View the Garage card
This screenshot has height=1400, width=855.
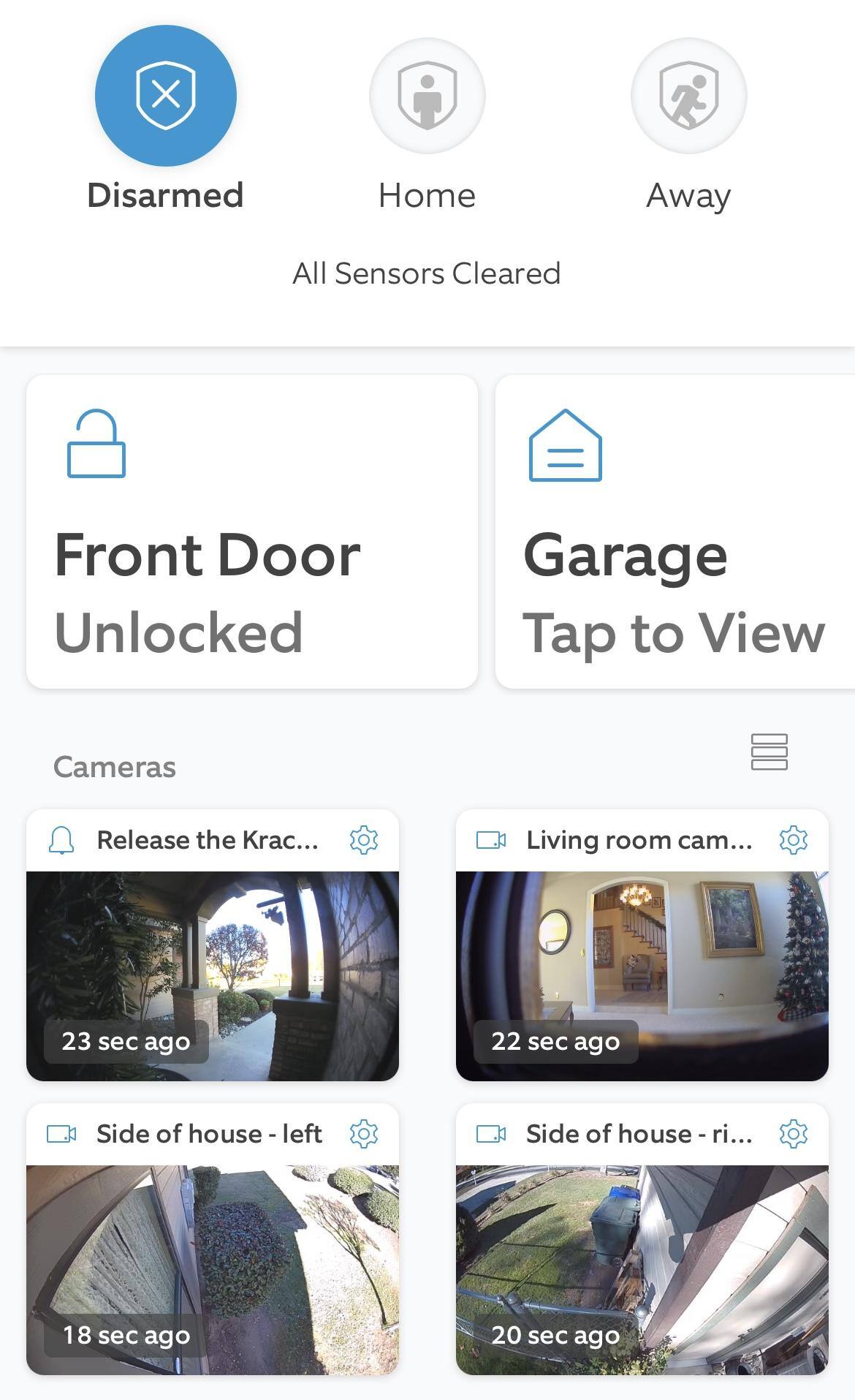tap(674, 531)
